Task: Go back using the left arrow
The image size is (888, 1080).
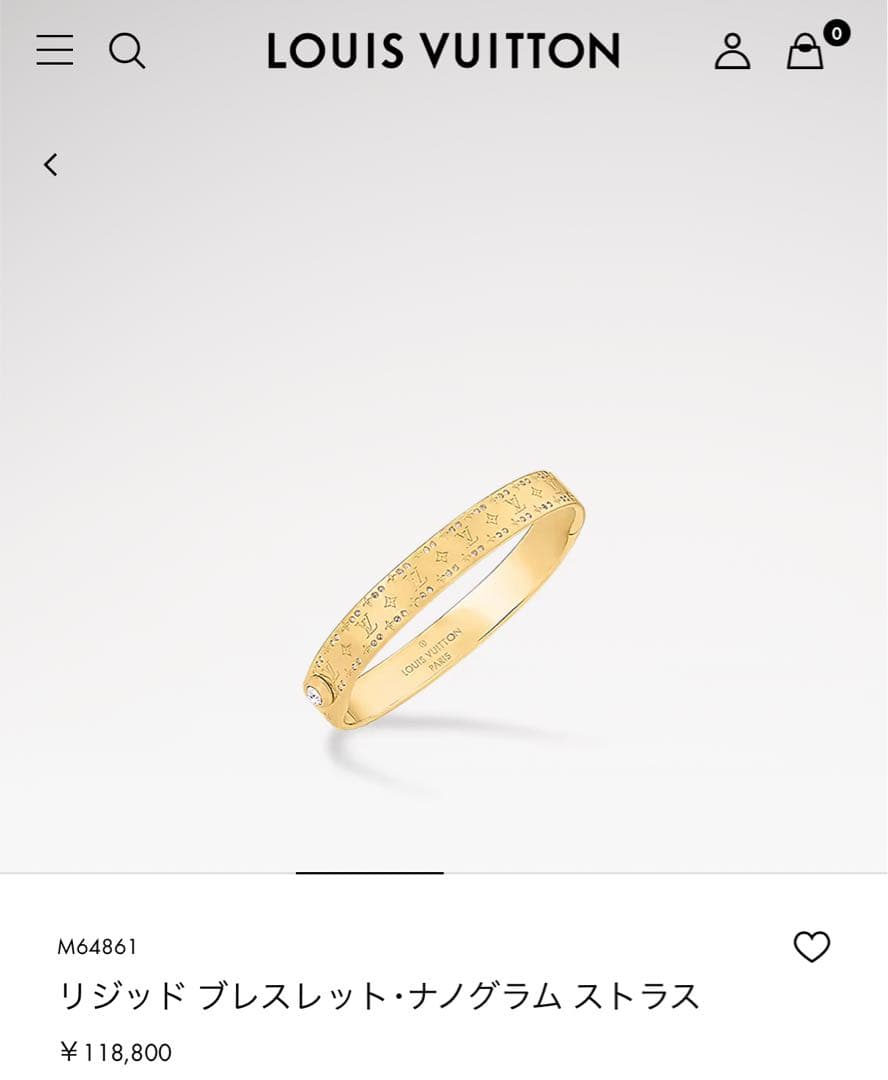Action: pyautogui.click(x=51, y=164)
